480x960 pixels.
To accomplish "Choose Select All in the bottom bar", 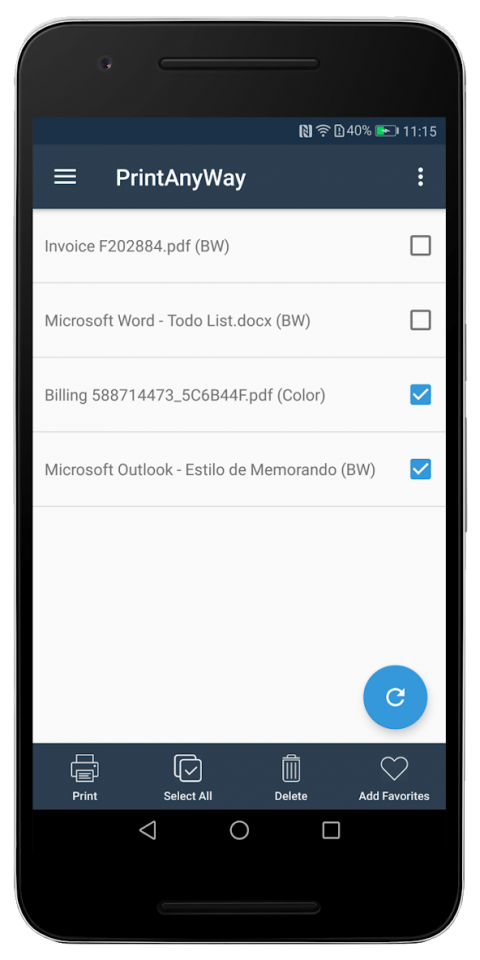I will [x=188, y=778].
